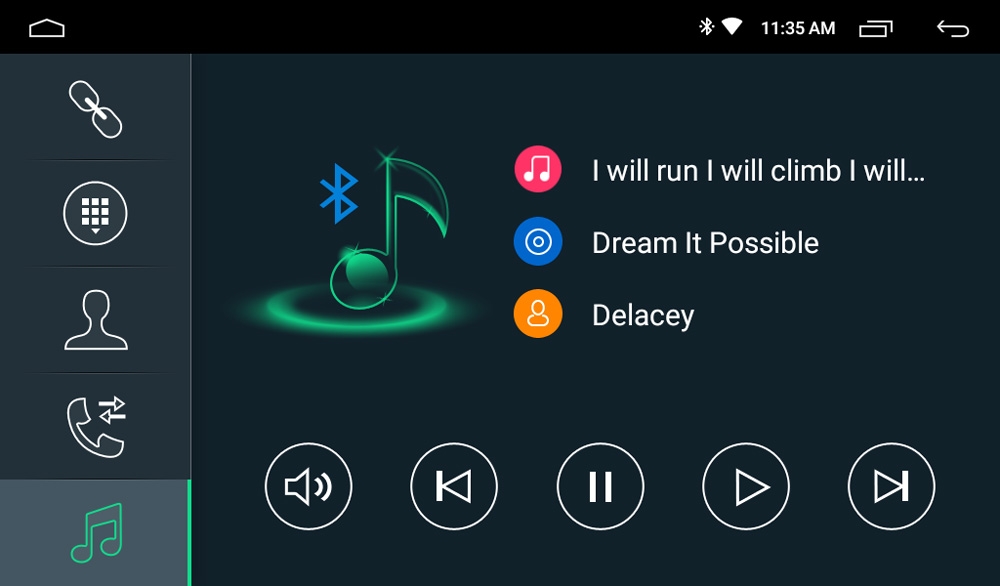Skip to the previous track
The image size is (1000, 586).
454,487
